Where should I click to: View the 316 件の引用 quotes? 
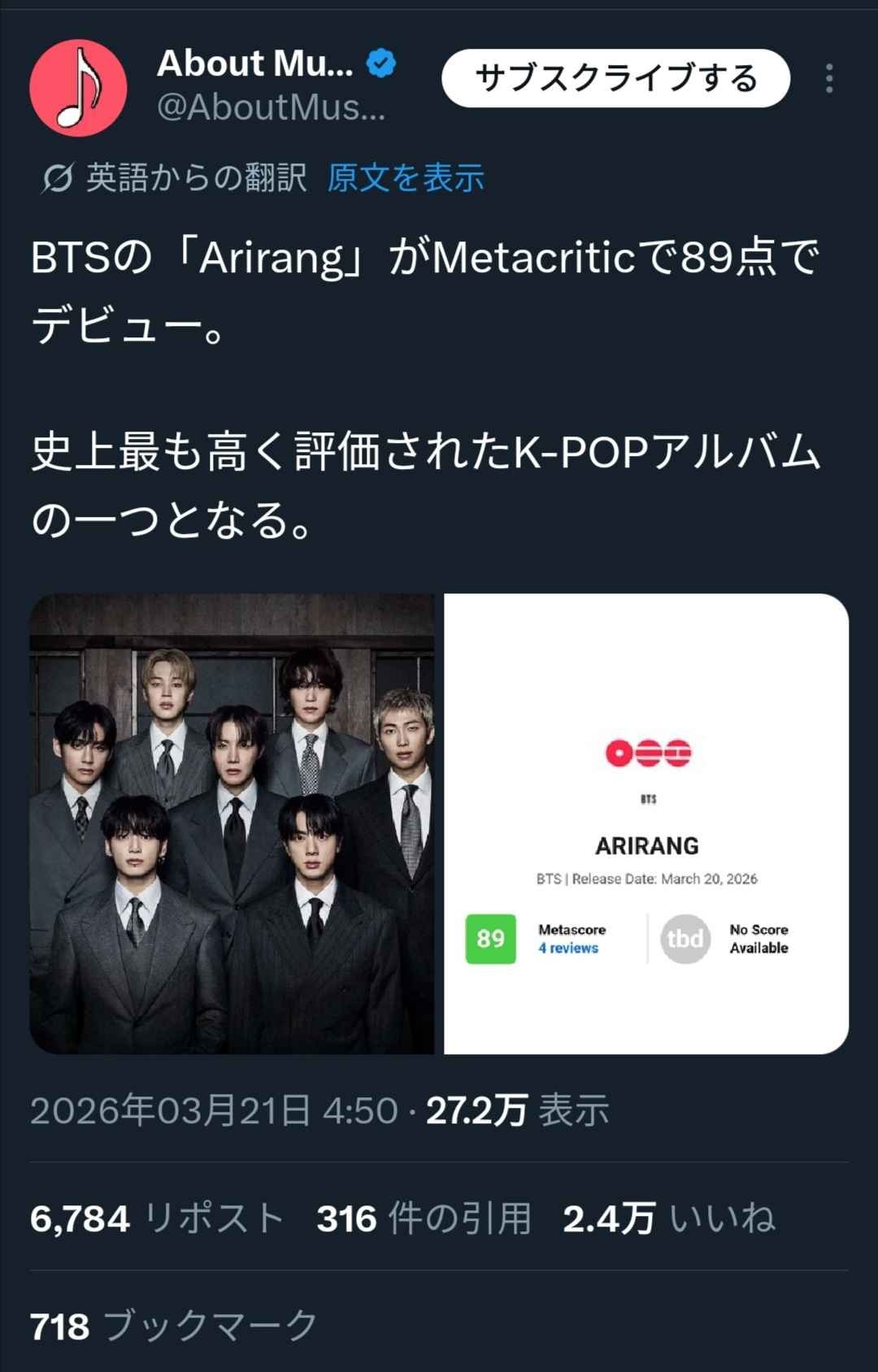coord(424,1218)
